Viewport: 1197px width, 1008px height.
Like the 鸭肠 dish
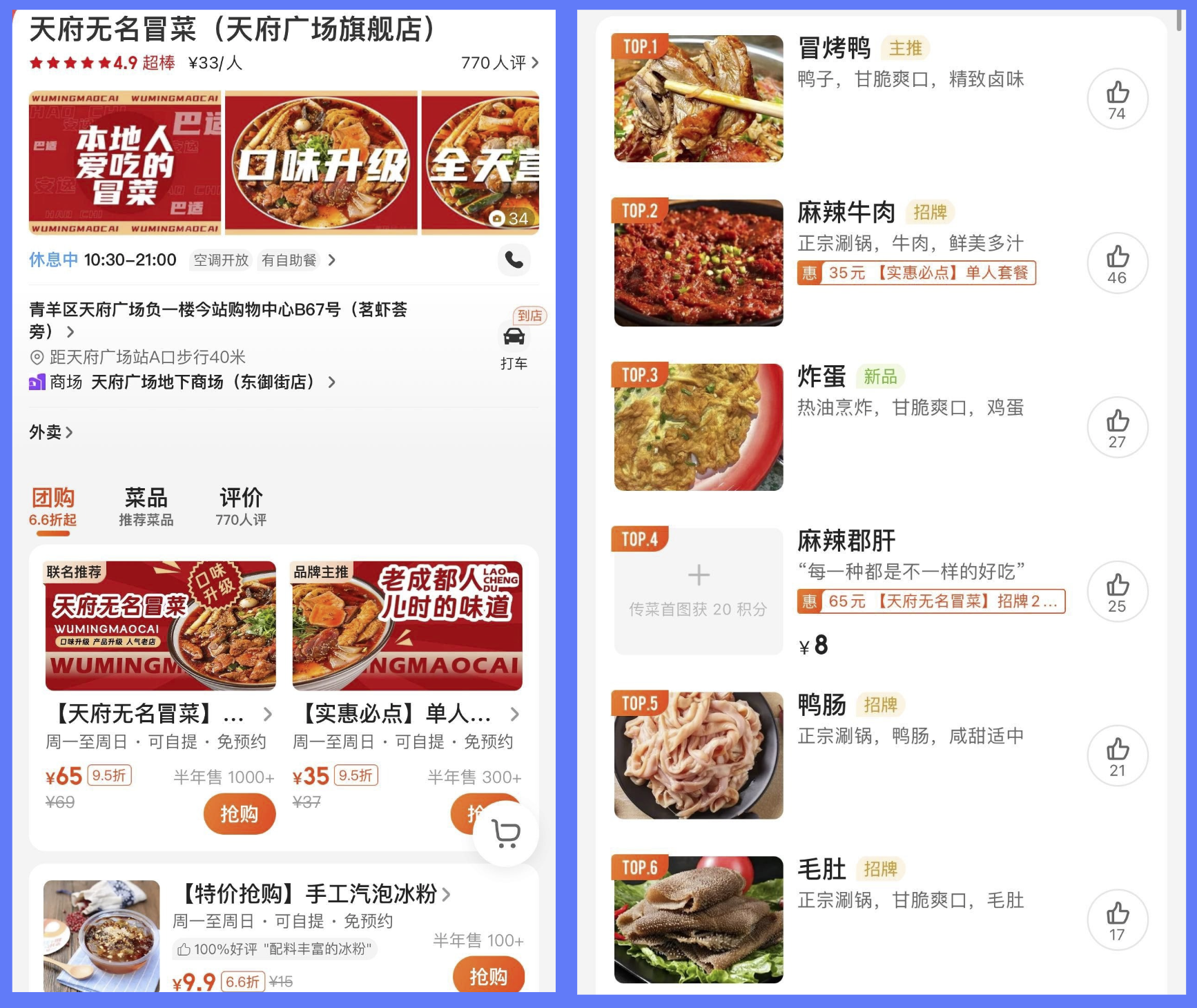click(1117, 756)
